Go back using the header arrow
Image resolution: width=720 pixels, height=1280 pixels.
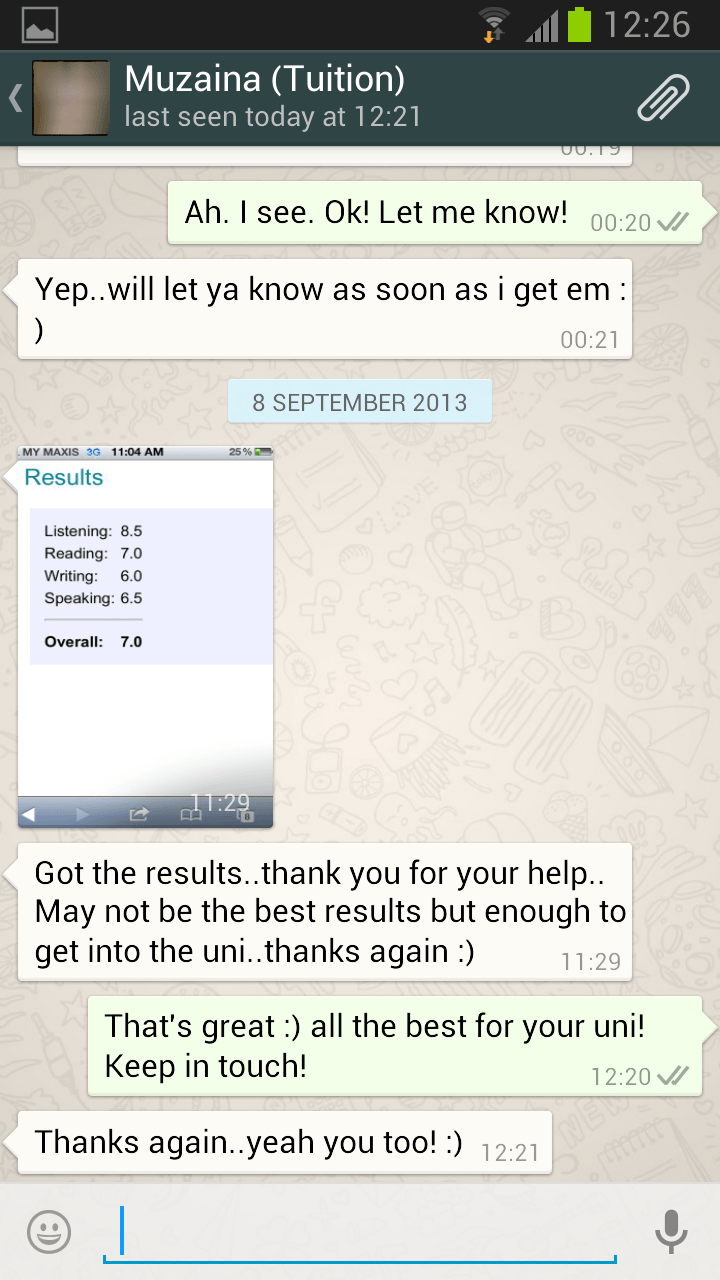click(x=16, y=98)
